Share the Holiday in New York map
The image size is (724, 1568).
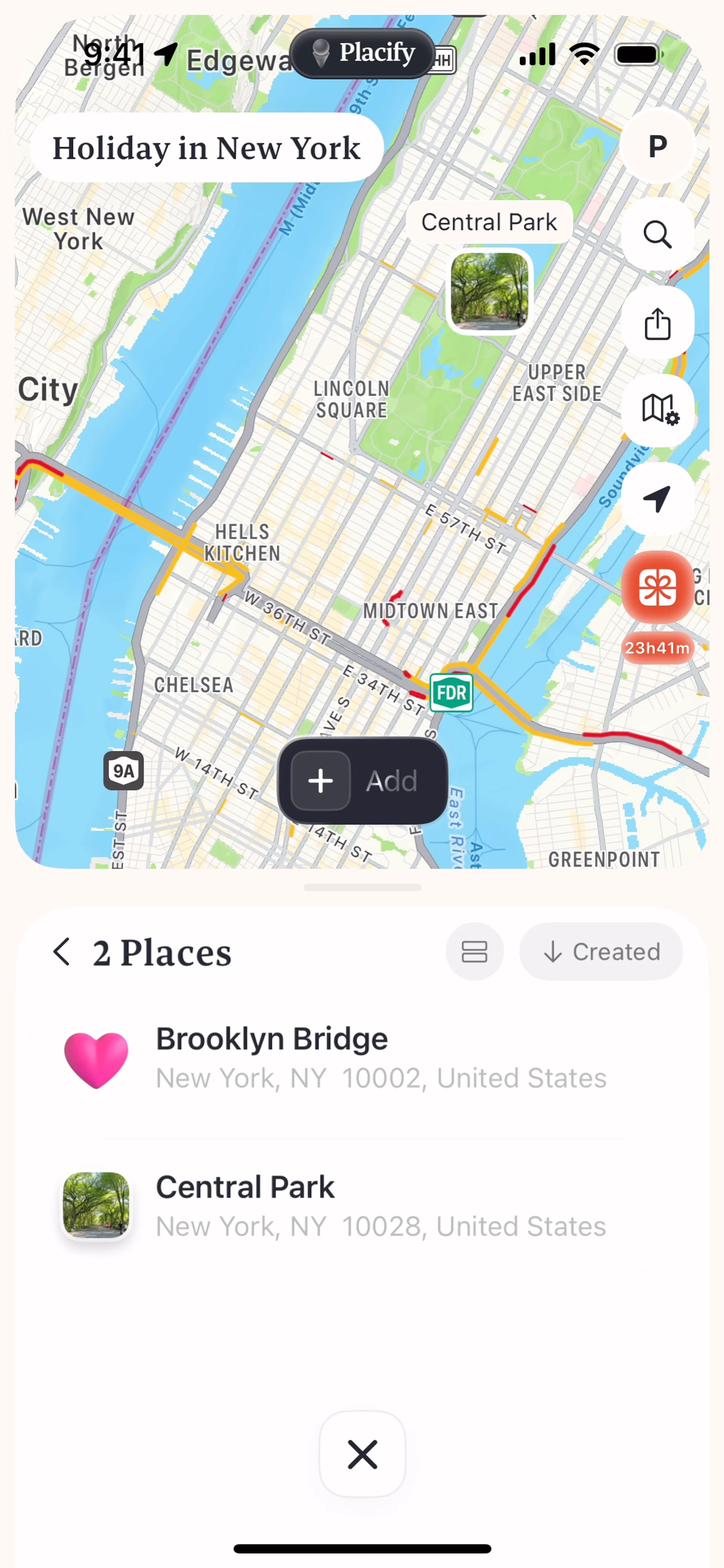(657, 323)
